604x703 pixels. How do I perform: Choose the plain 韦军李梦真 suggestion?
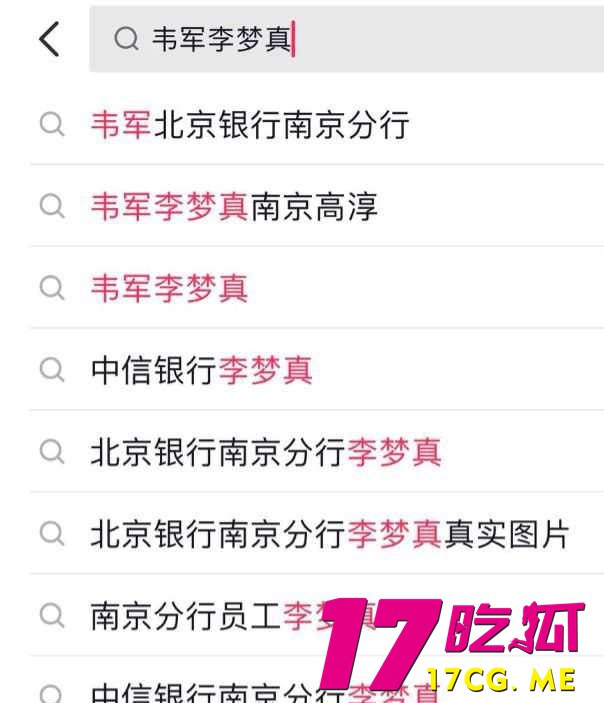(169, 289)
